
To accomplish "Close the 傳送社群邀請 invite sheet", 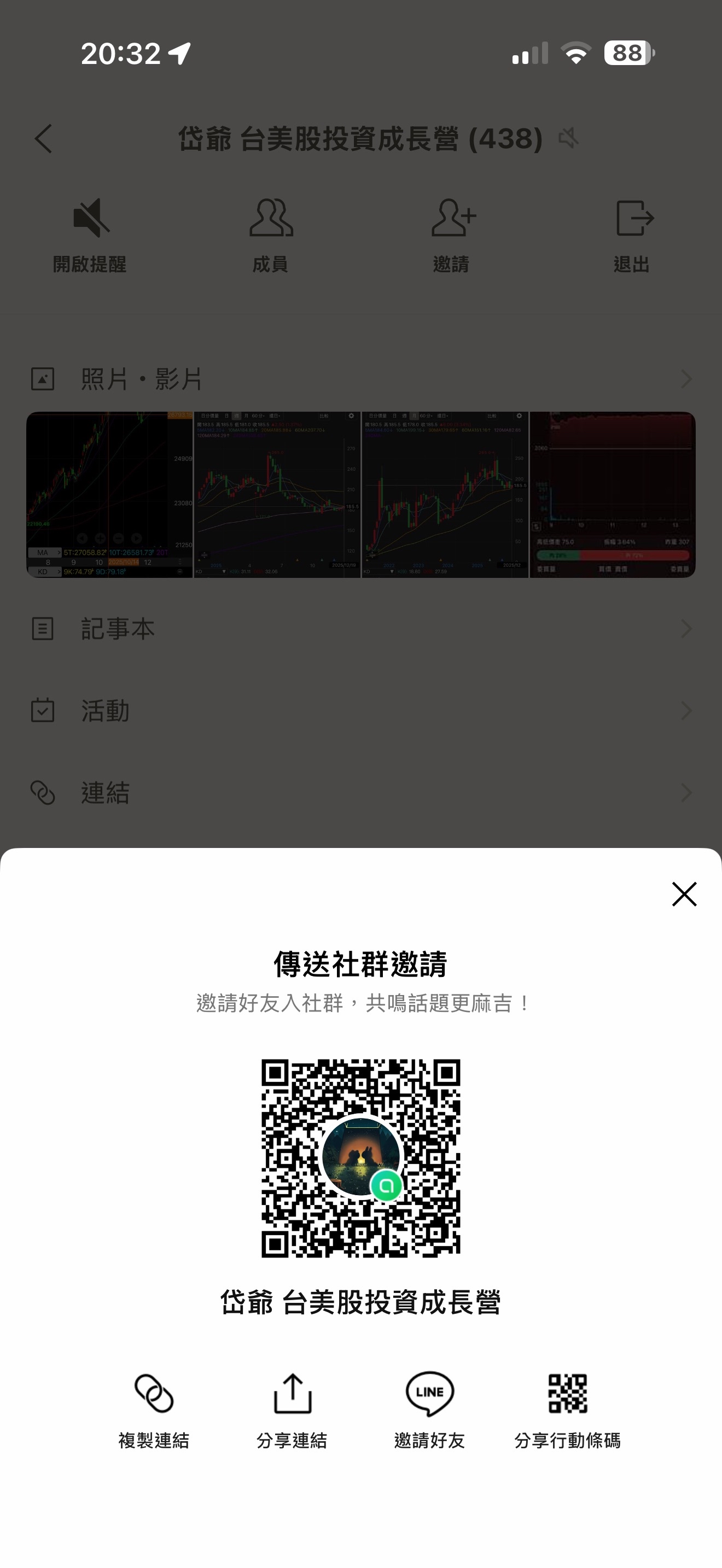I will coord(684,895).
